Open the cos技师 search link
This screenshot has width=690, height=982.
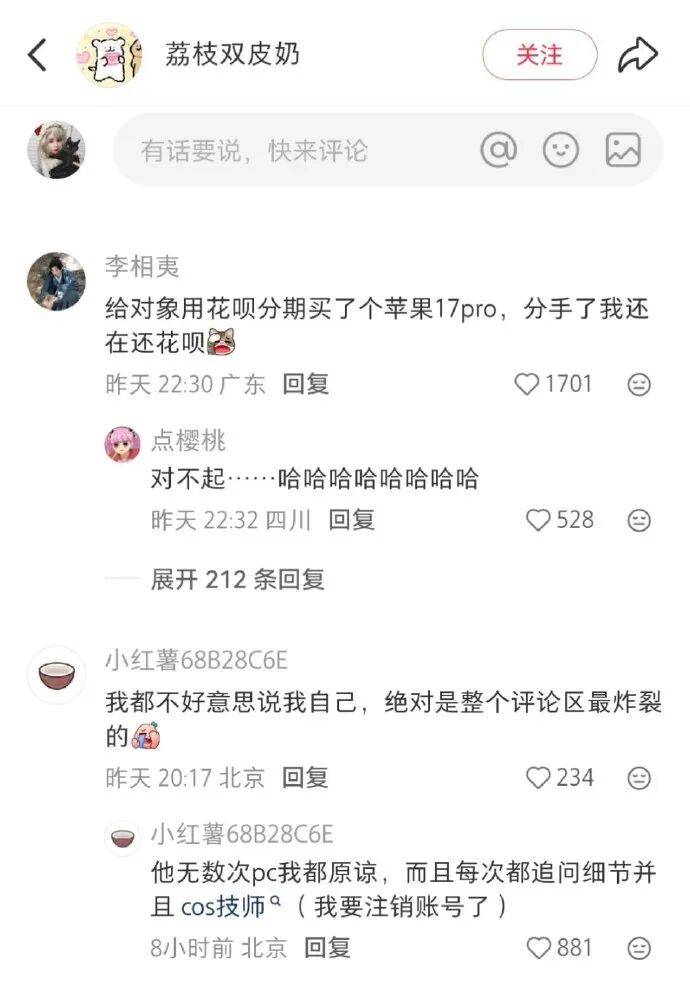[x=229, y=907]
